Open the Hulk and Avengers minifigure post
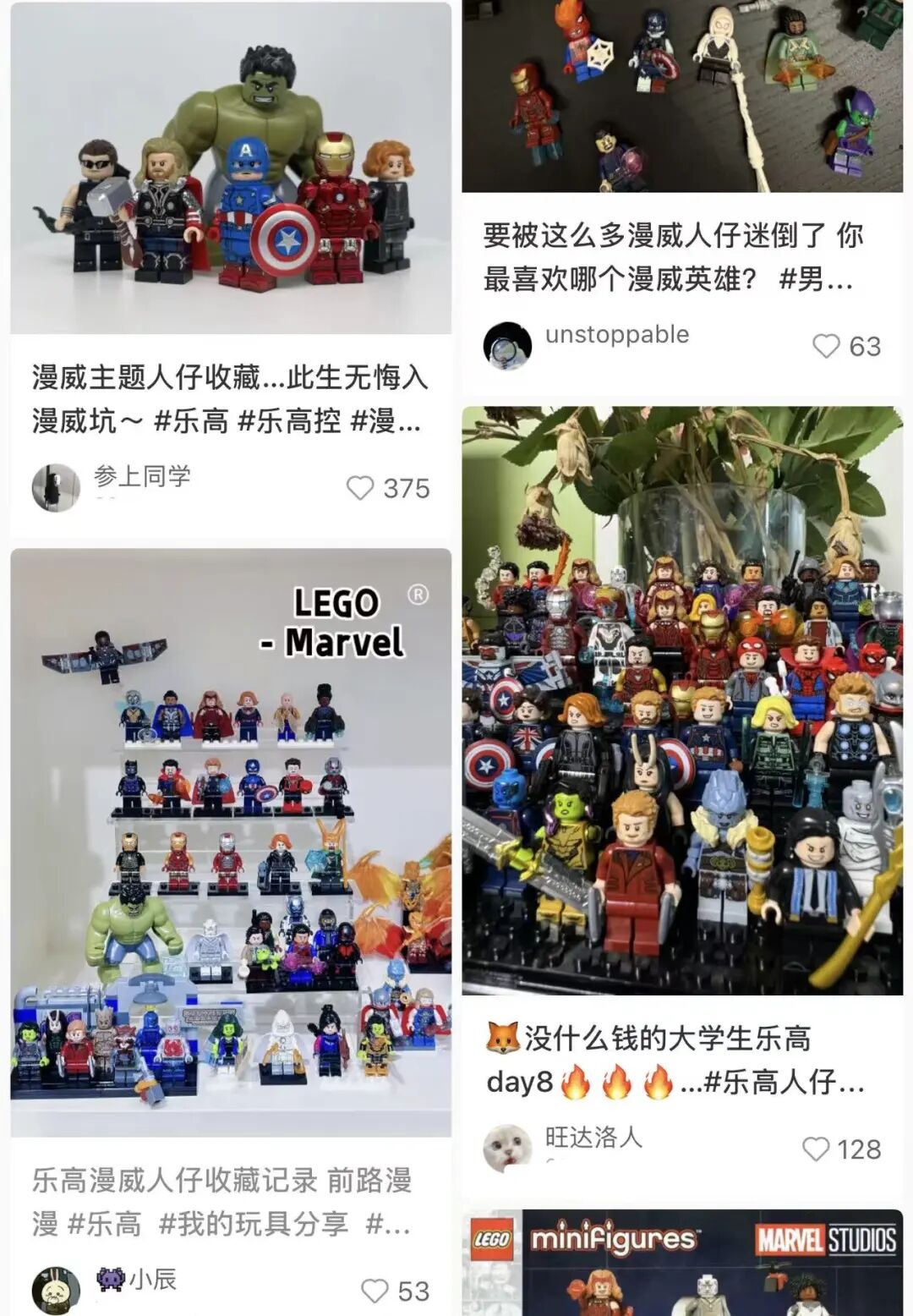The height and width of the screenshot is (1316, 913). pos(230,169)
